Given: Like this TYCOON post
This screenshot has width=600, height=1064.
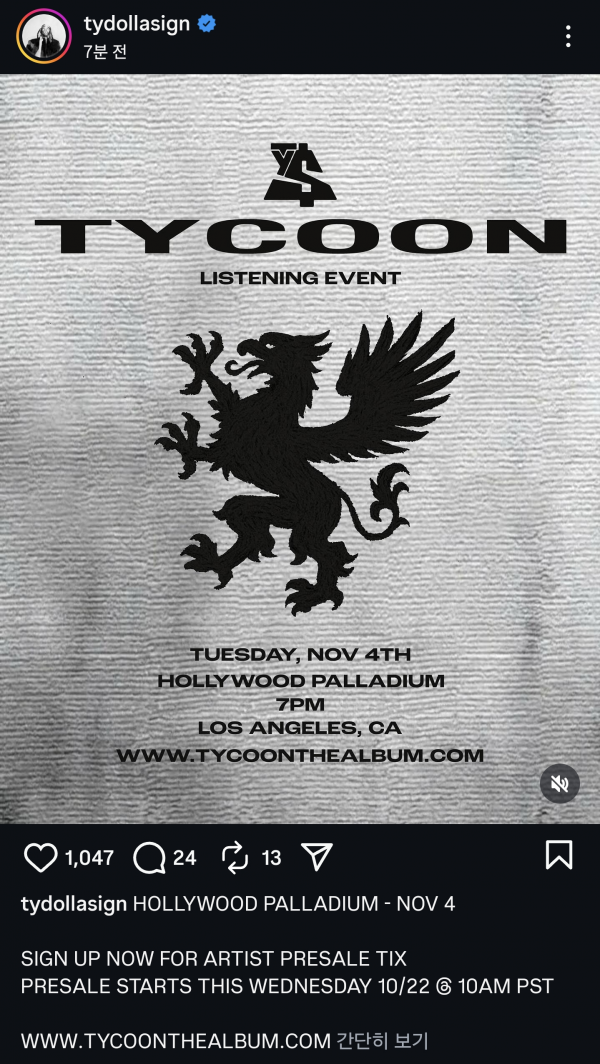Looking at the screenshot, I should (x=41, y=857).
